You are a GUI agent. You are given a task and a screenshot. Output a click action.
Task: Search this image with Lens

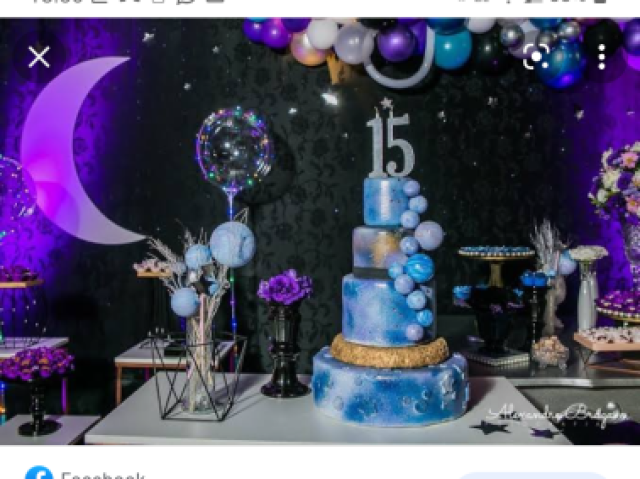click(537, 56)
